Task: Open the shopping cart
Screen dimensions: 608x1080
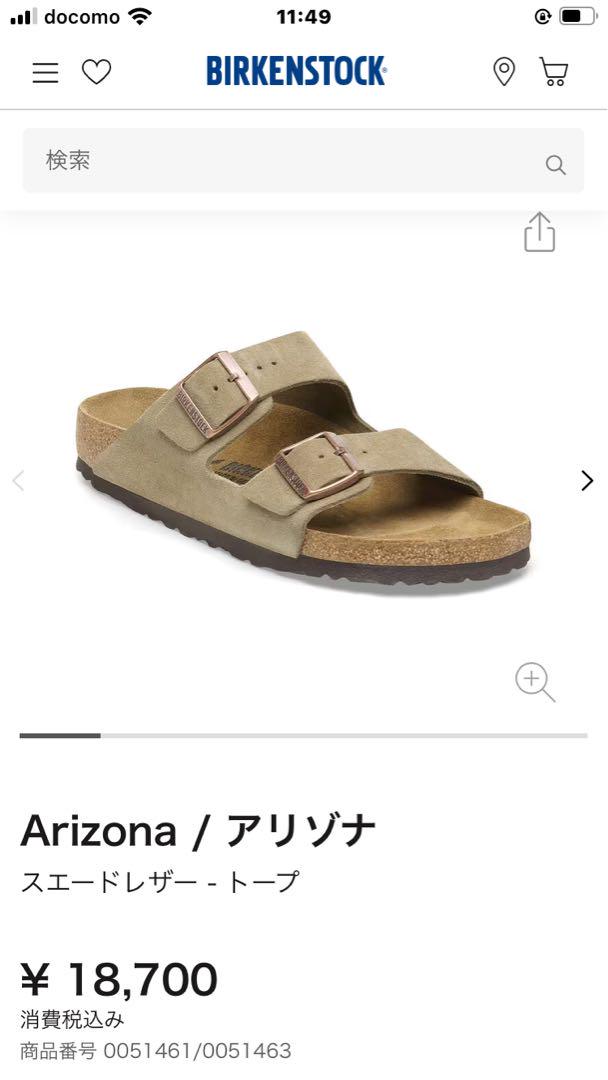Action: tap(554, 72)
